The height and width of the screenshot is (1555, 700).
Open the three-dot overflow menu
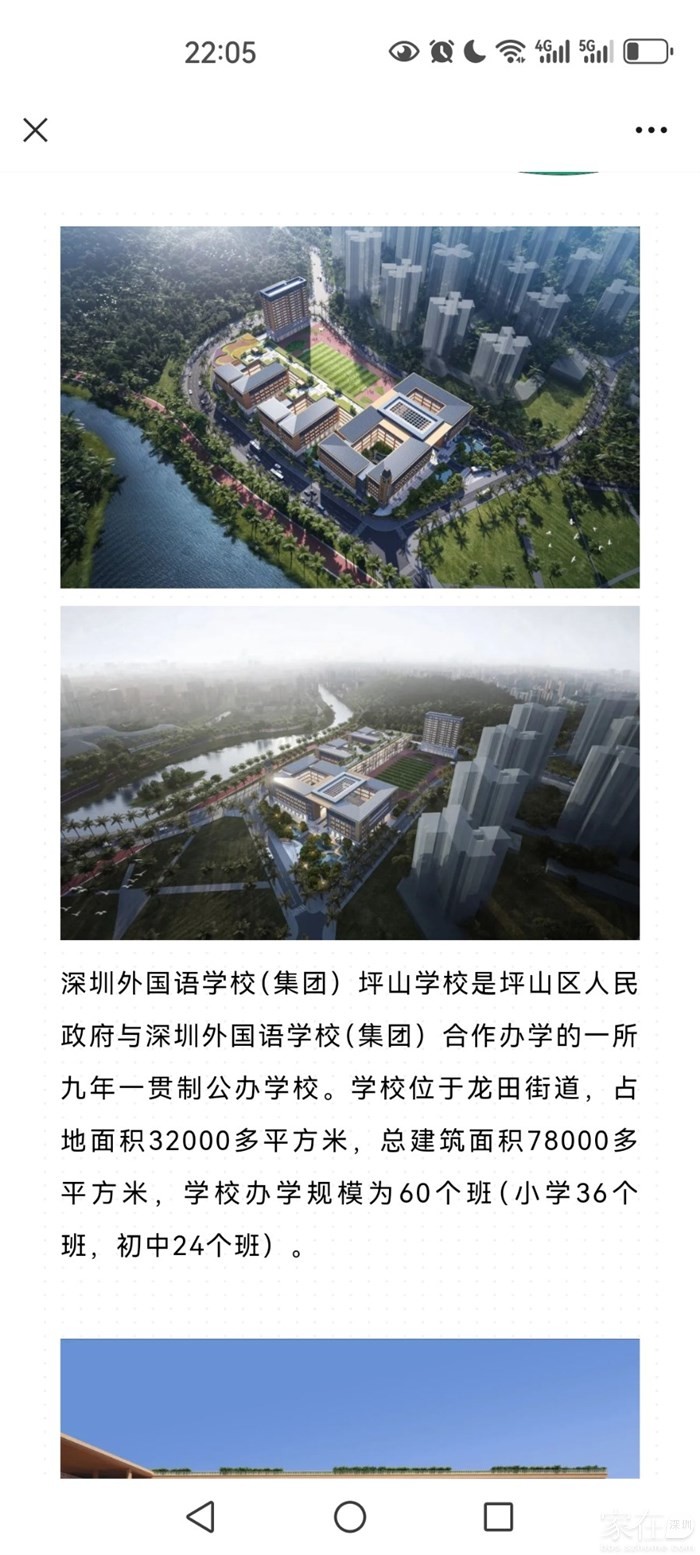pos(651,130)
